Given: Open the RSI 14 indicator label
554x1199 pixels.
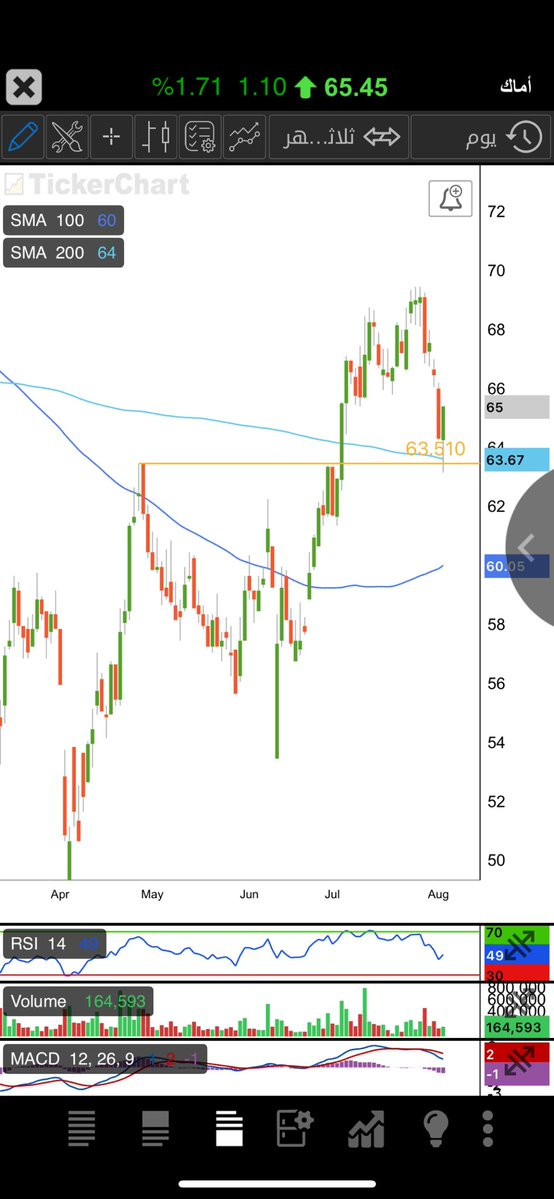Looking at the screenshot, I should pos(54,944).
